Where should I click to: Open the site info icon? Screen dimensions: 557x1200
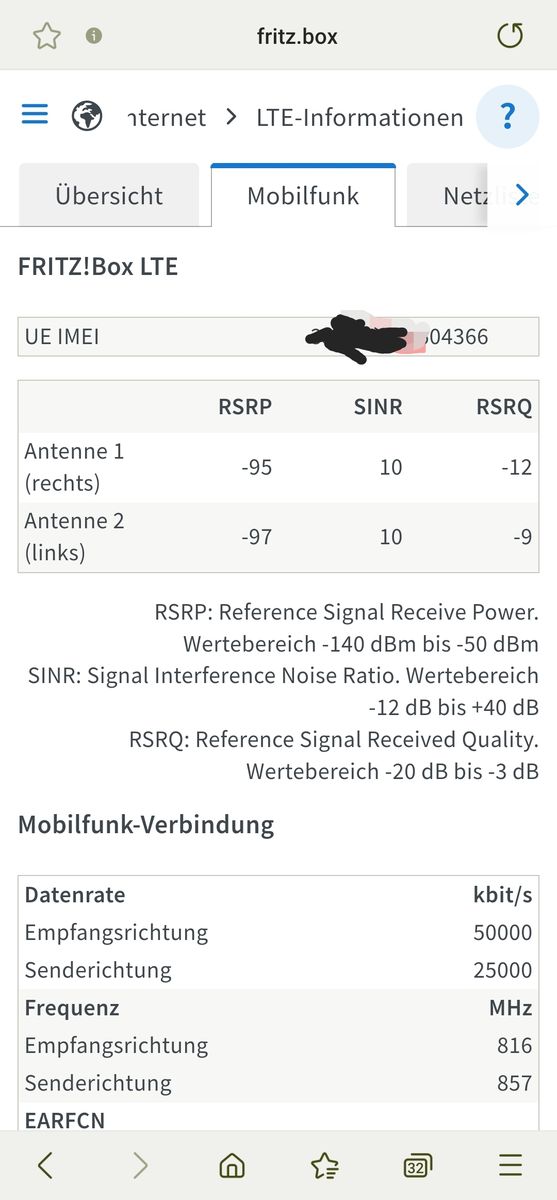[x=94, y=36]
